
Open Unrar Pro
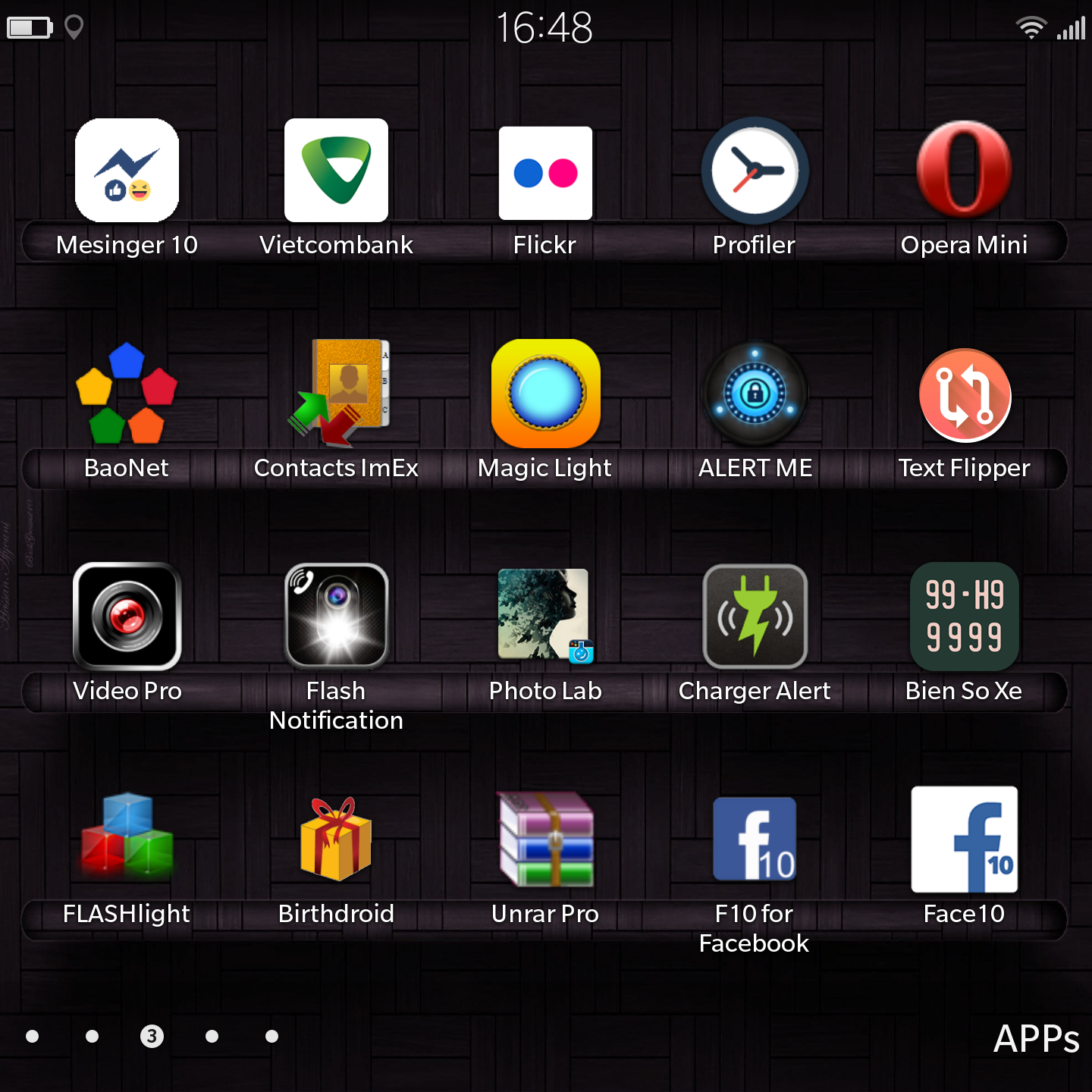click(x=545, y=839)
